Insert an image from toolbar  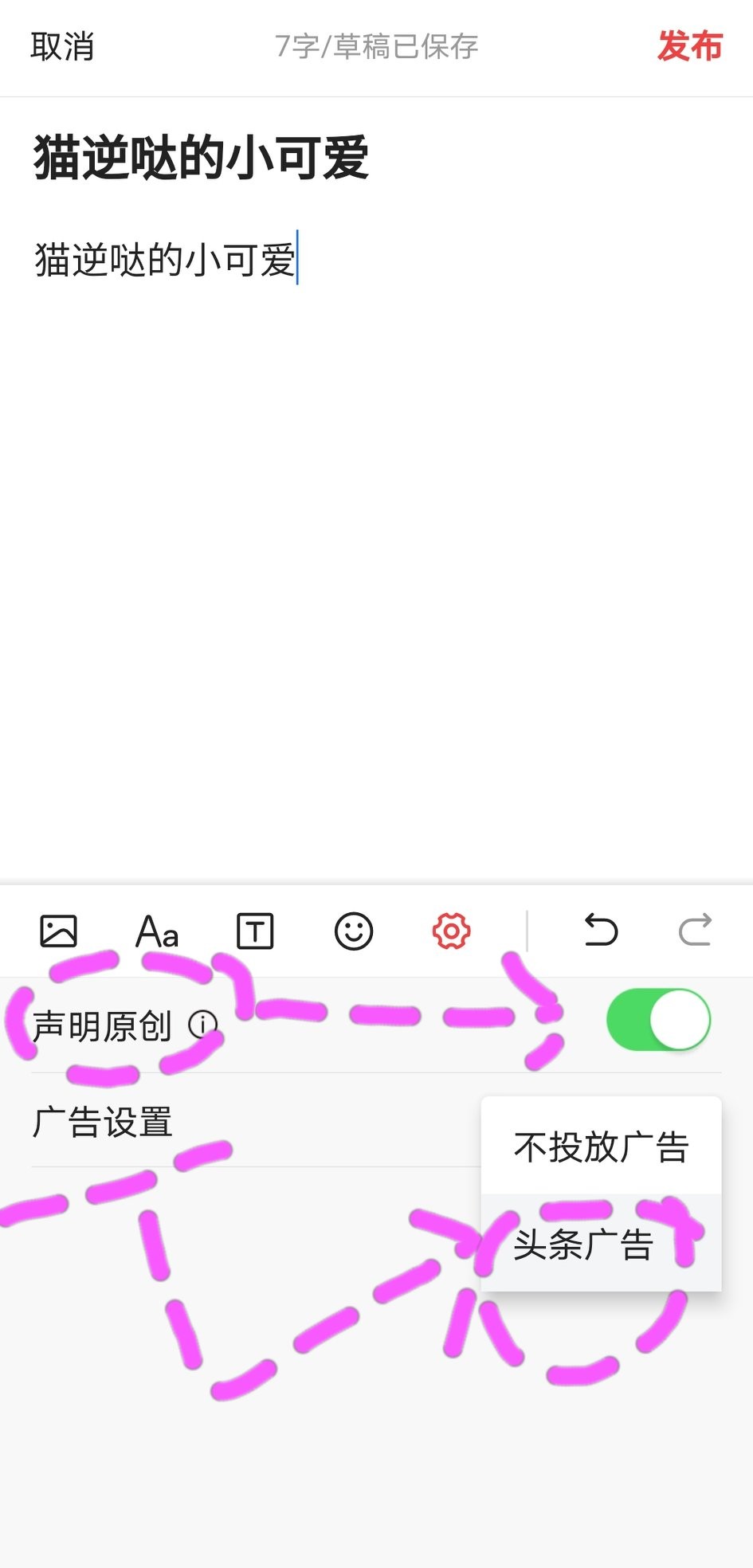coord(58,931)
